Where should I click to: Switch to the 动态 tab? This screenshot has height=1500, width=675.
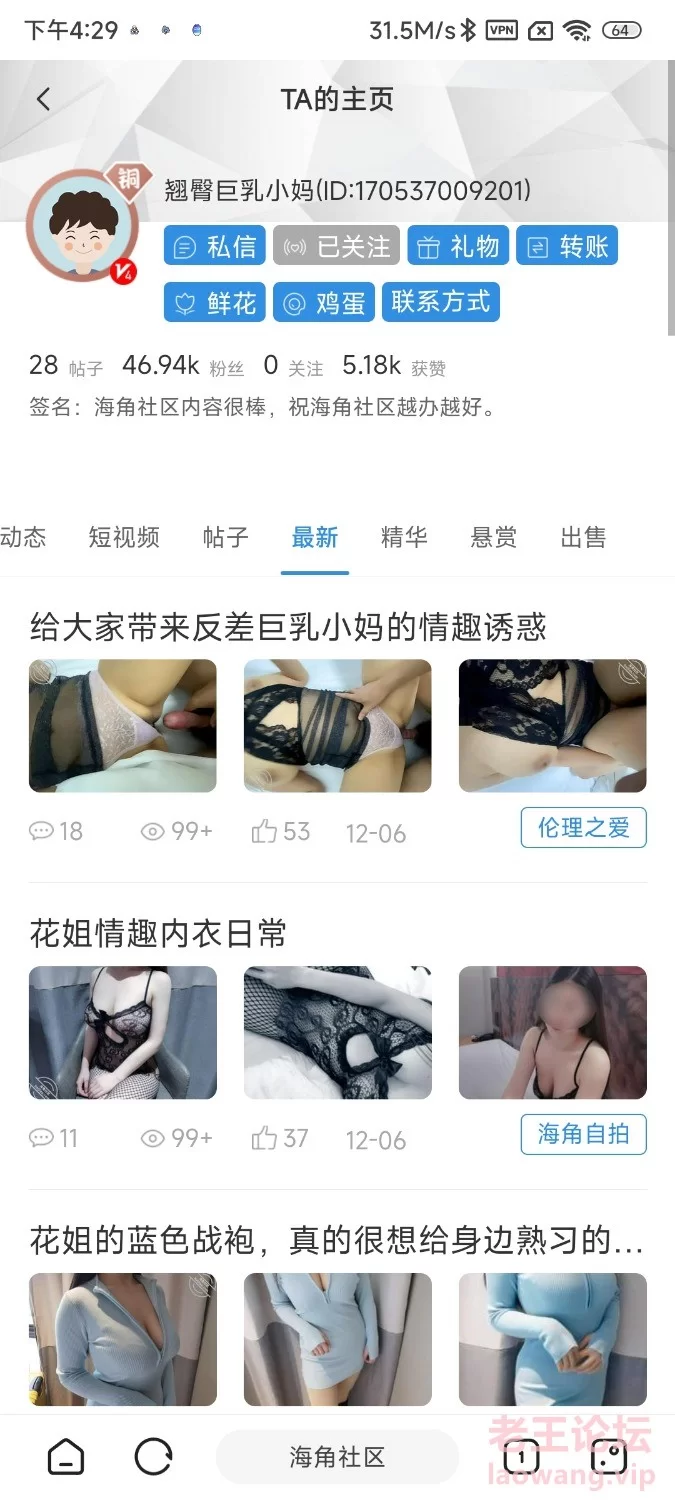[23, 537]
